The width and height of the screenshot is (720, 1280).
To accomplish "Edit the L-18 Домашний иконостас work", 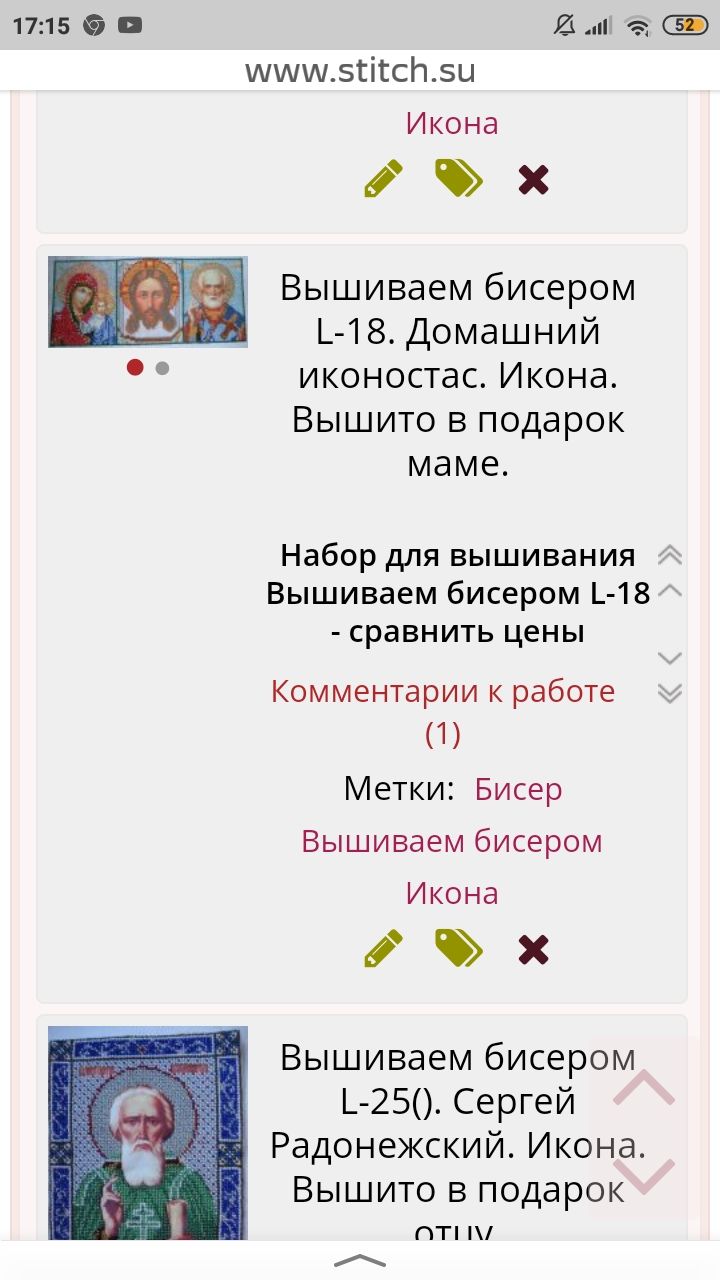I will coord(384,949).
